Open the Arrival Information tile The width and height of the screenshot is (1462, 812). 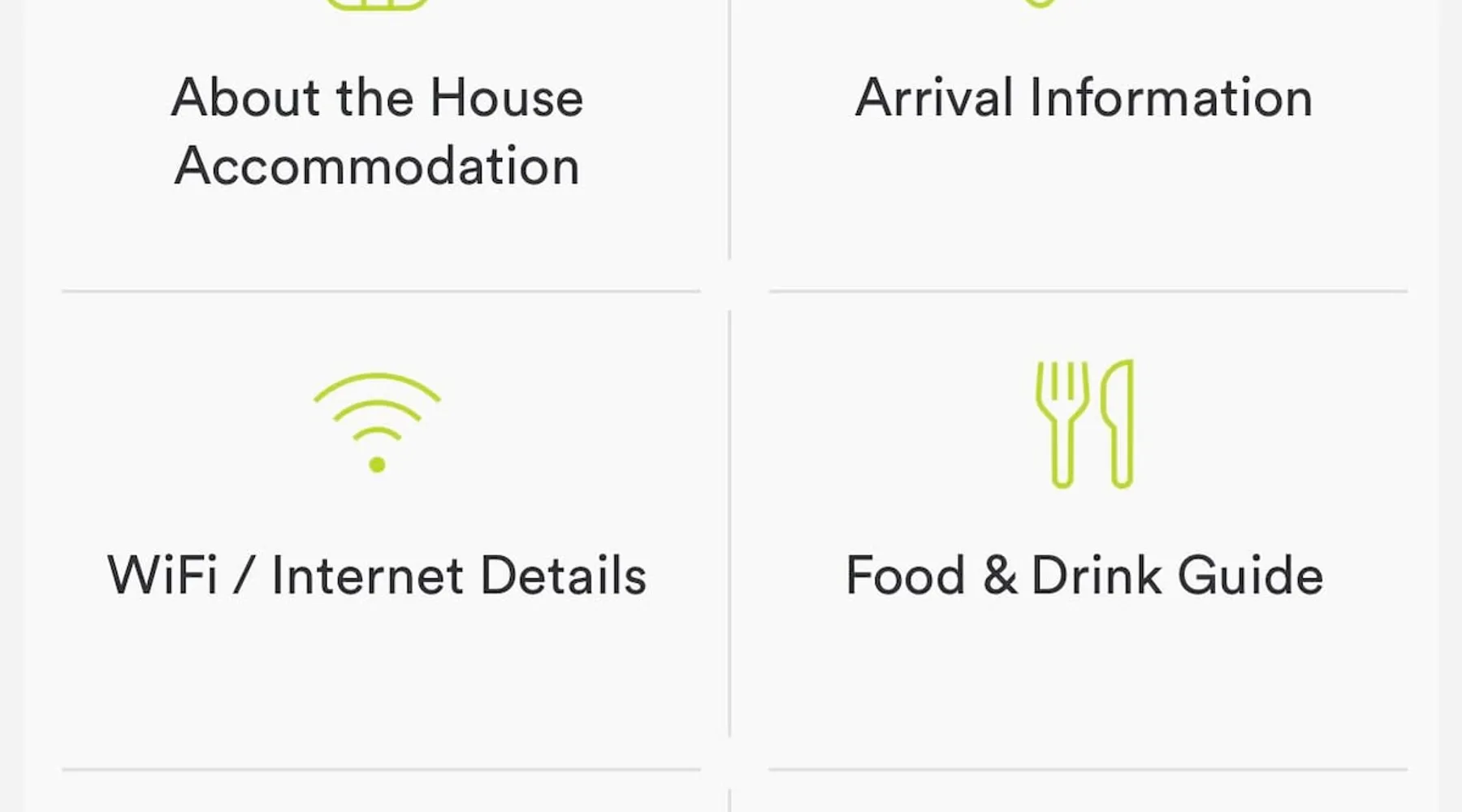1084,99
